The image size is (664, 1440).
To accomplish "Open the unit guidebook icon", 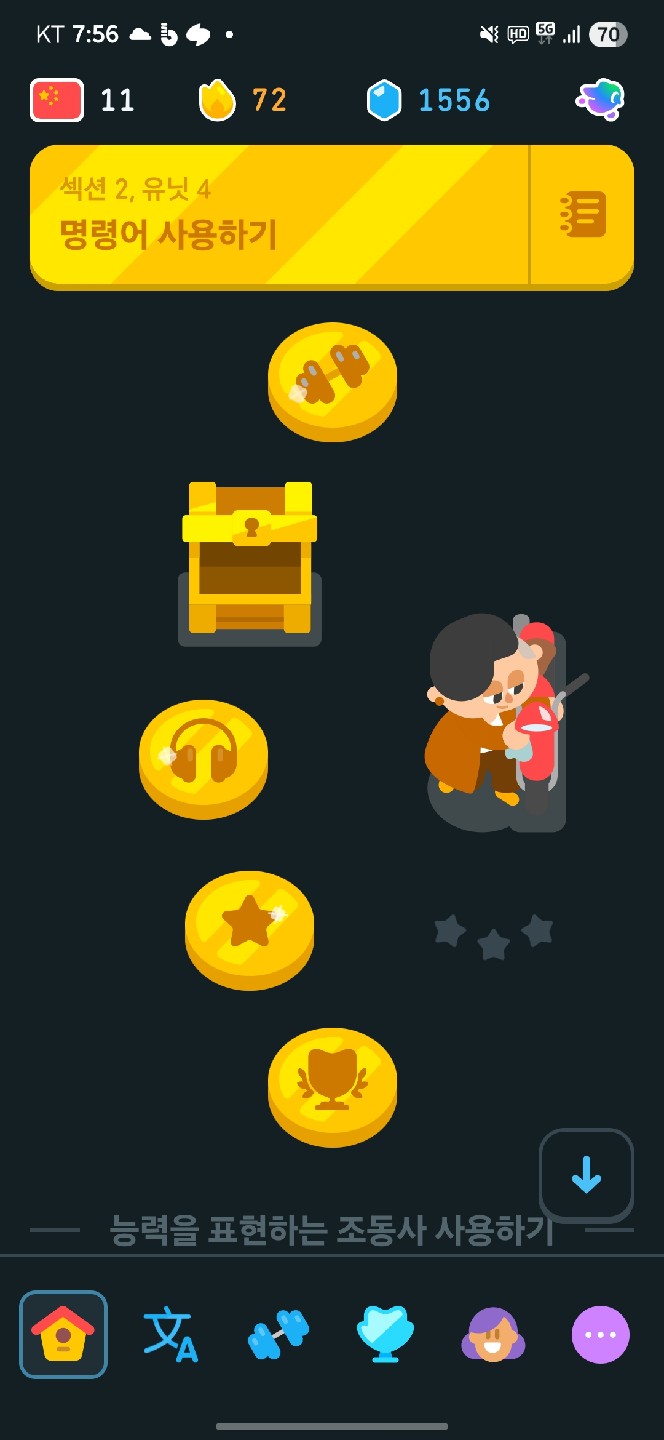I will pos(582,215).
